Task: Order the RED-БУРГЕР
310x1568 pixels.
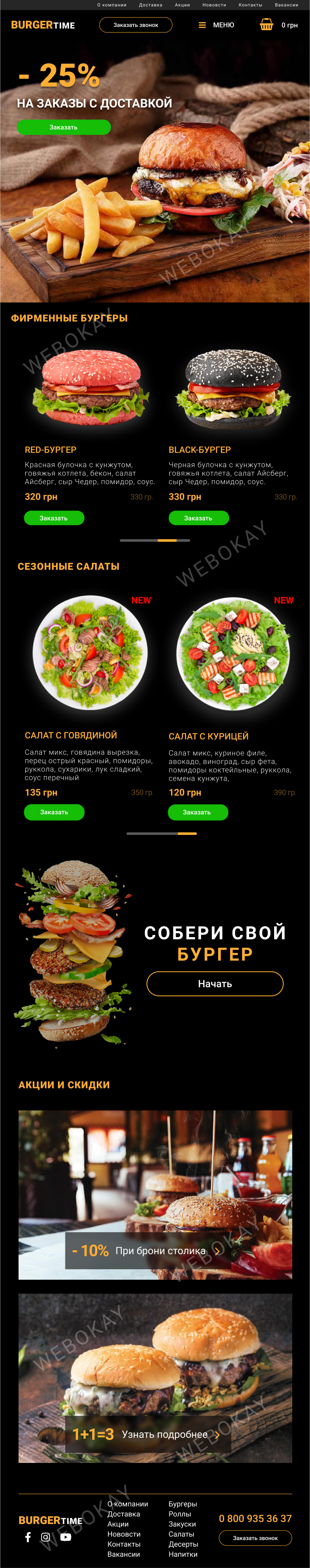Action: coord(54,518)
